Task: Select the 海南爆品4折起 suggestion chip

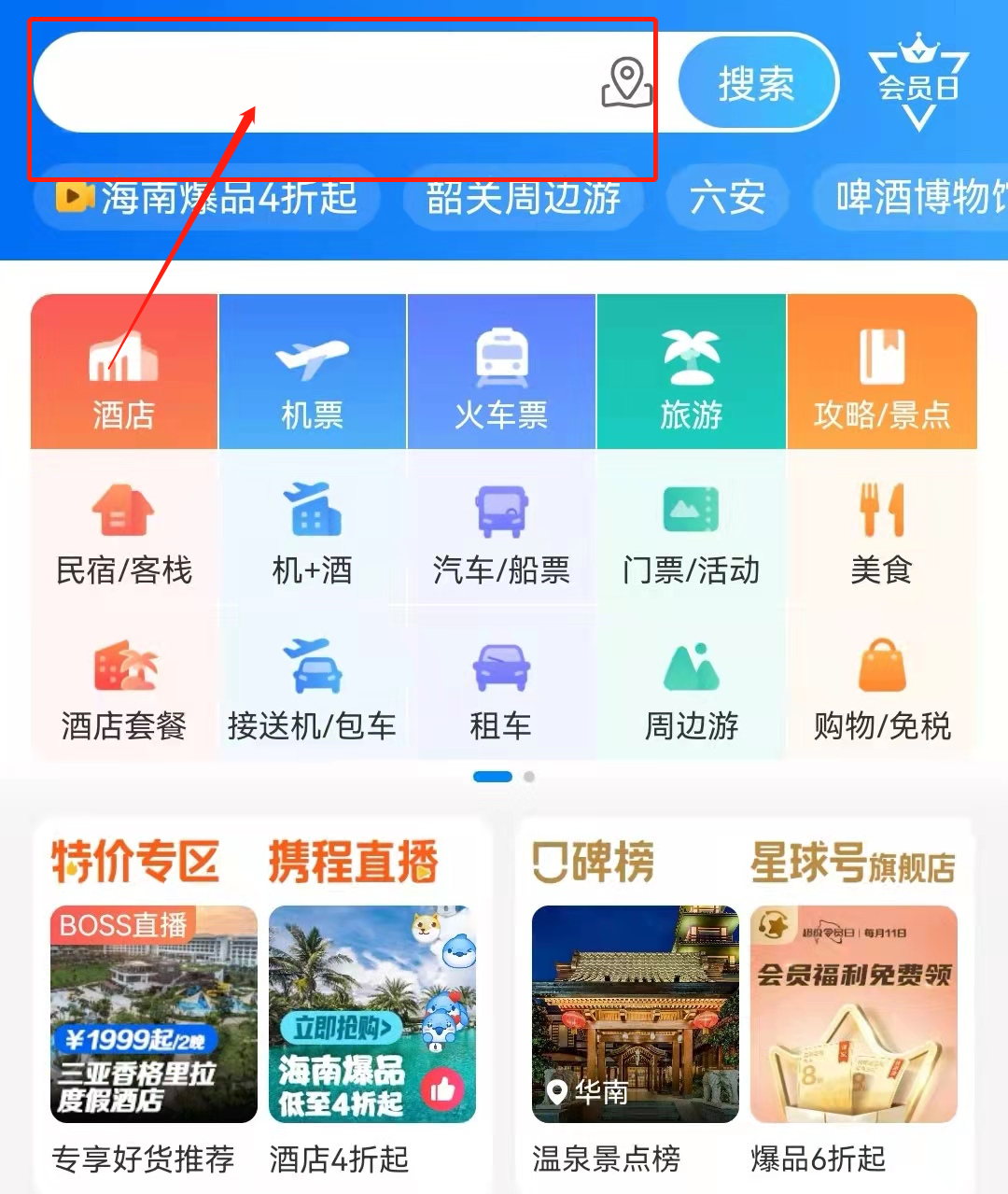Action: pyautogui.click(x=207, y=198)
